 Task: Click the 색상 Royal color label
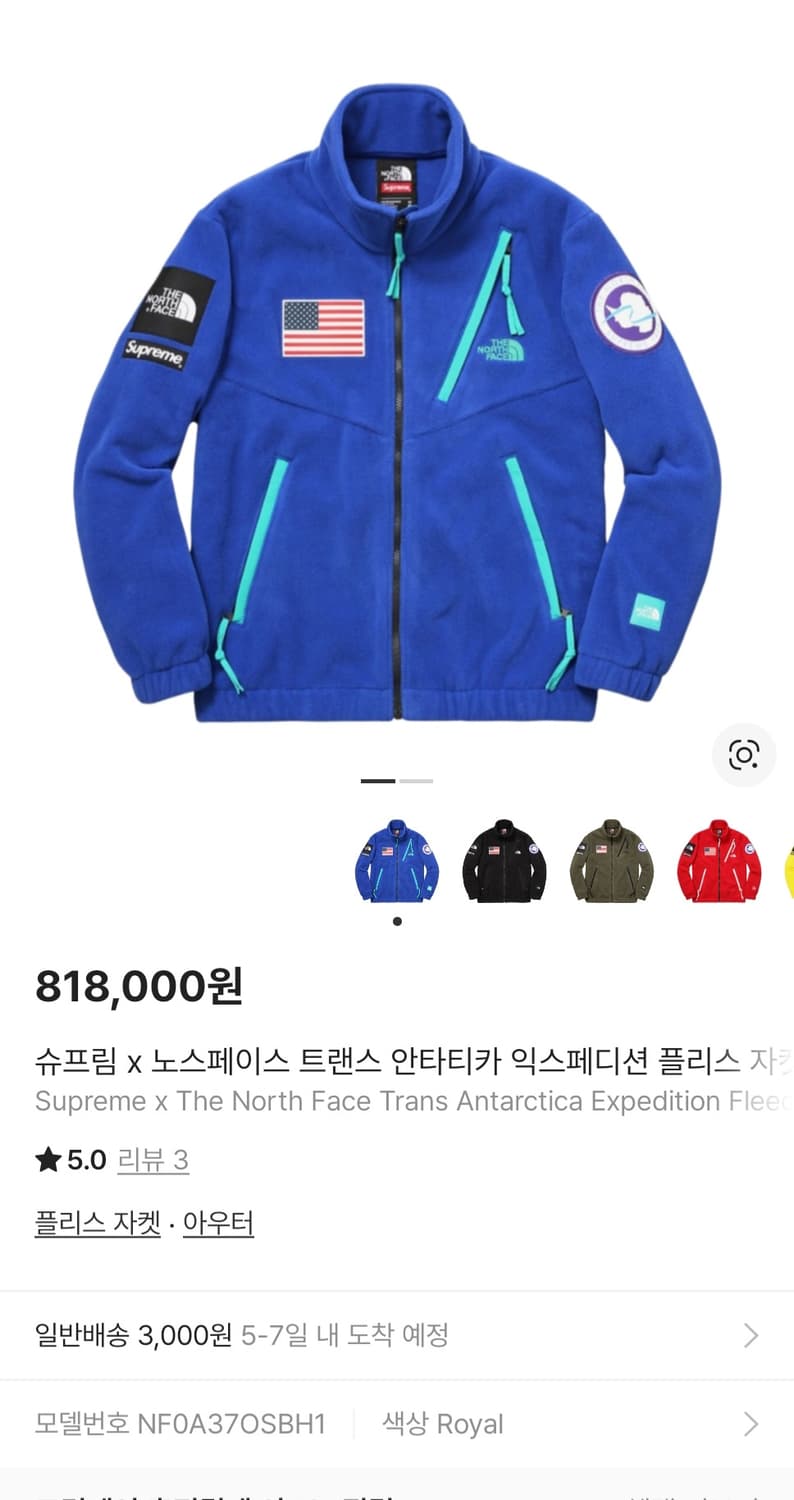pyautogui.click(x=443, y=1423)
